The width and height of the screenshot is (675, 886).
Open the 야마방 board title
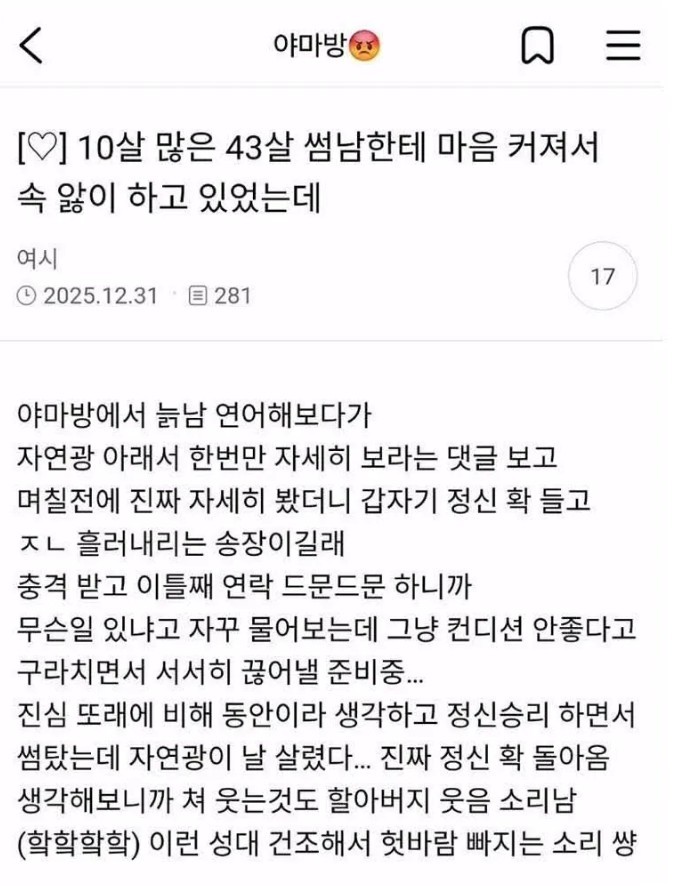tap(326, 46)
